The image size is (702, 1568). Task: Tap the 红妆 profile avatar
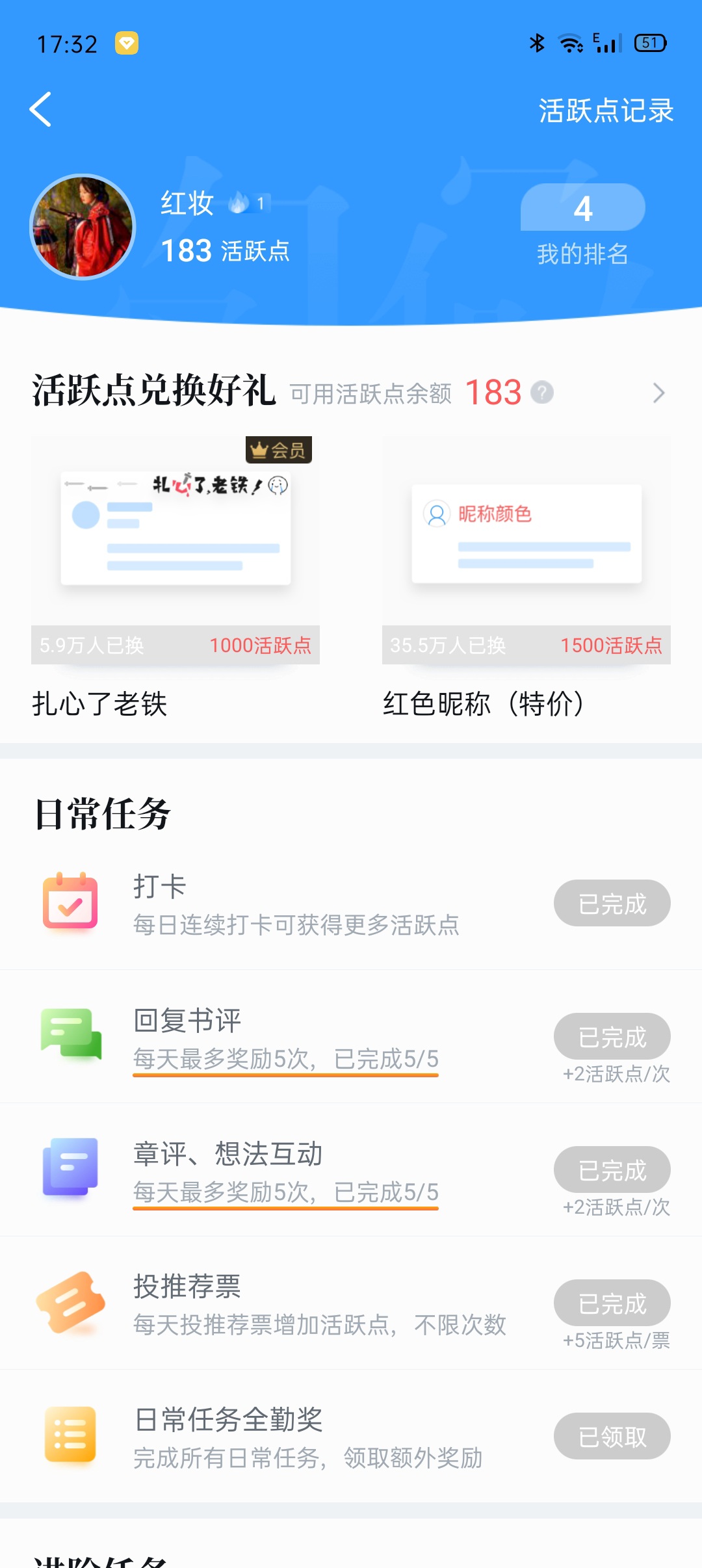[83, 227]
